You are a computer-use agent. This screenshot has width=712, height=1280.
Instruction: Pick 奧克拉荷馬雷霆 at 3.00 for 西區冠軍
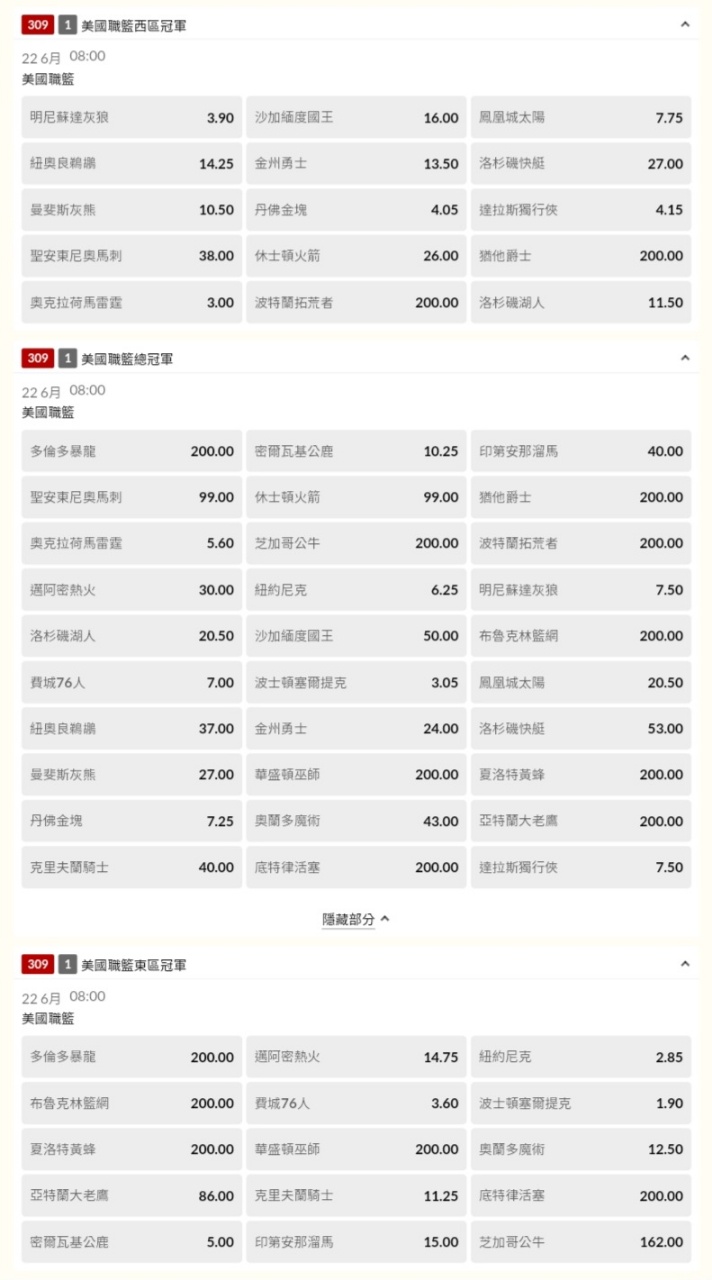pos(132,302)
